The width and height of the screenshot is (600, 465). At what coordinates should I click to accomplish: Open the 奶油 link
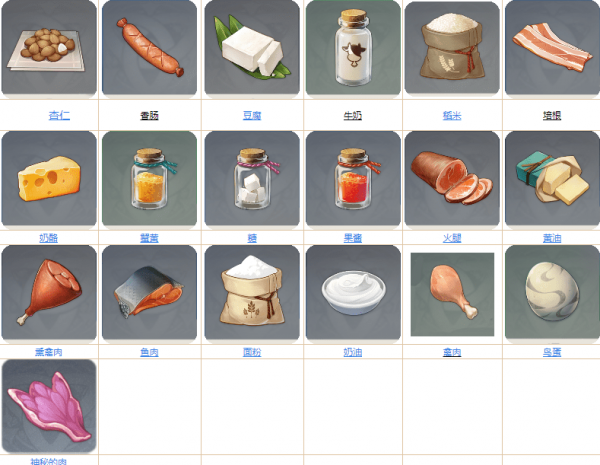click(x=352, y=352)
